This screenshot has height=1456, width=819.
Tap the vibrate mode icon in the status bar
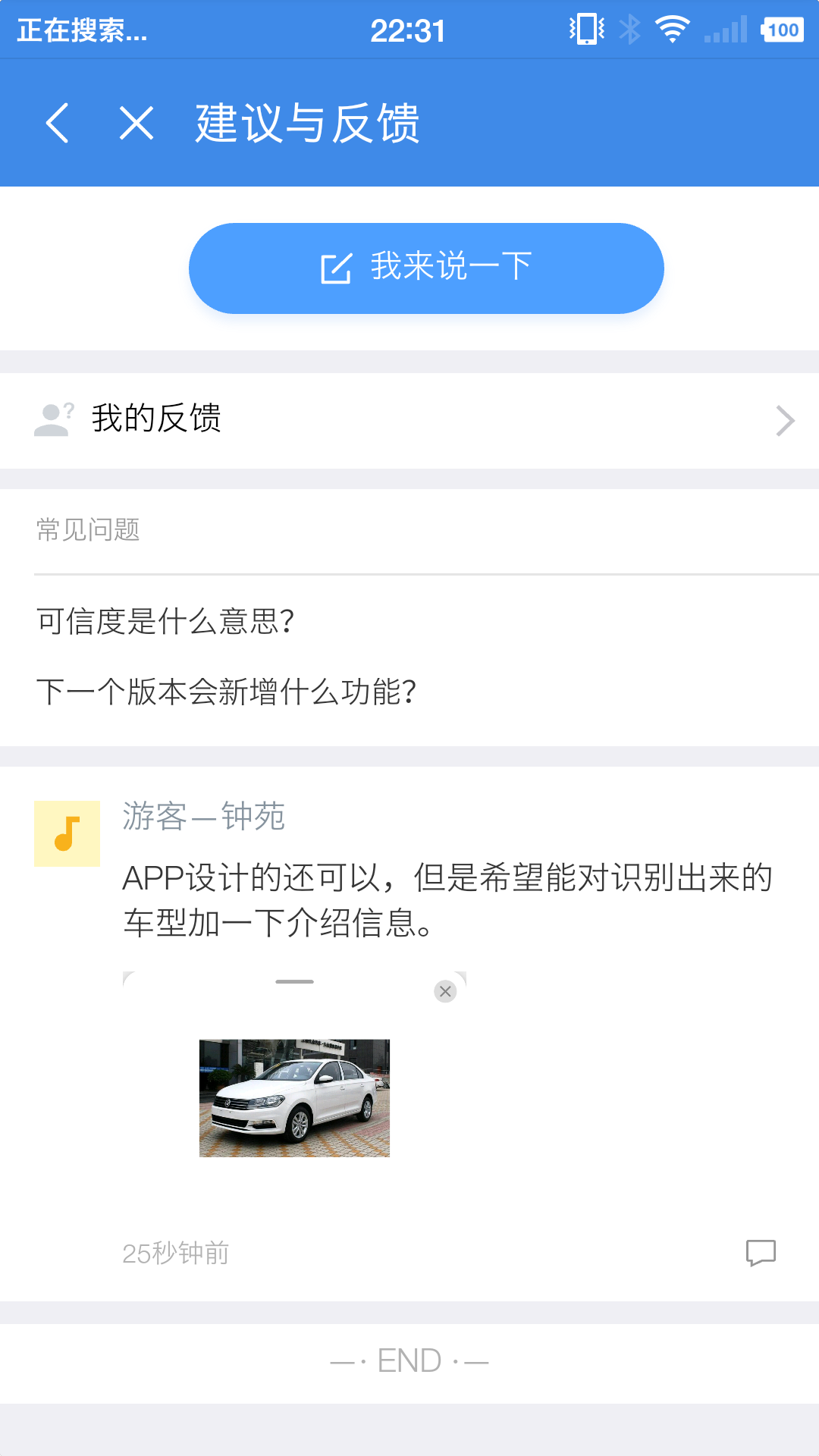coord(584,29)
